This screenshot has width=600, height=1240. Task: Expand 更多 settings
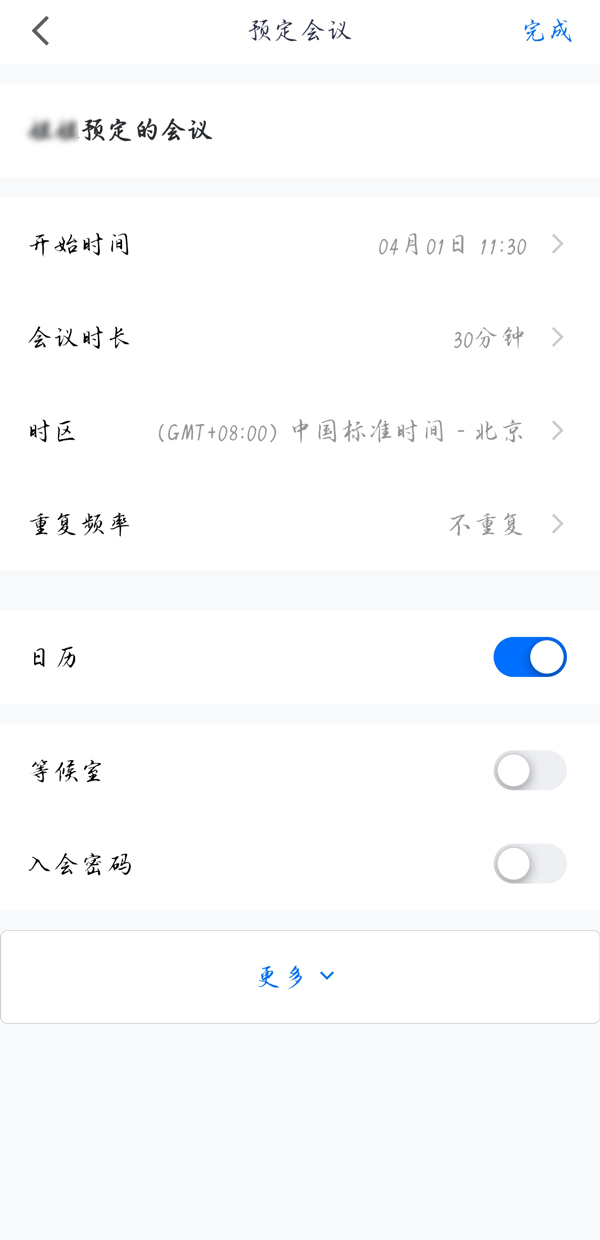(297, 977)
